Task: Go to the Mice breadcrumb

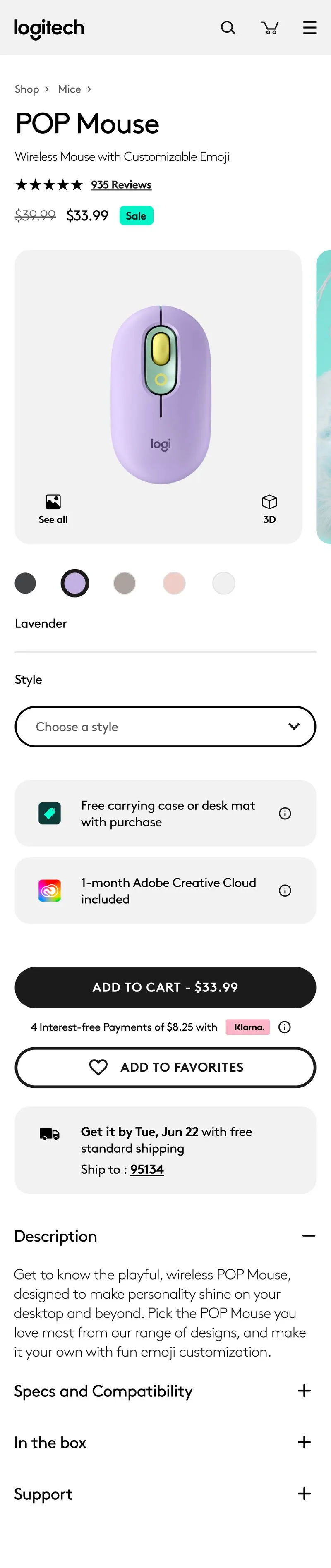Action: (70, 89)
